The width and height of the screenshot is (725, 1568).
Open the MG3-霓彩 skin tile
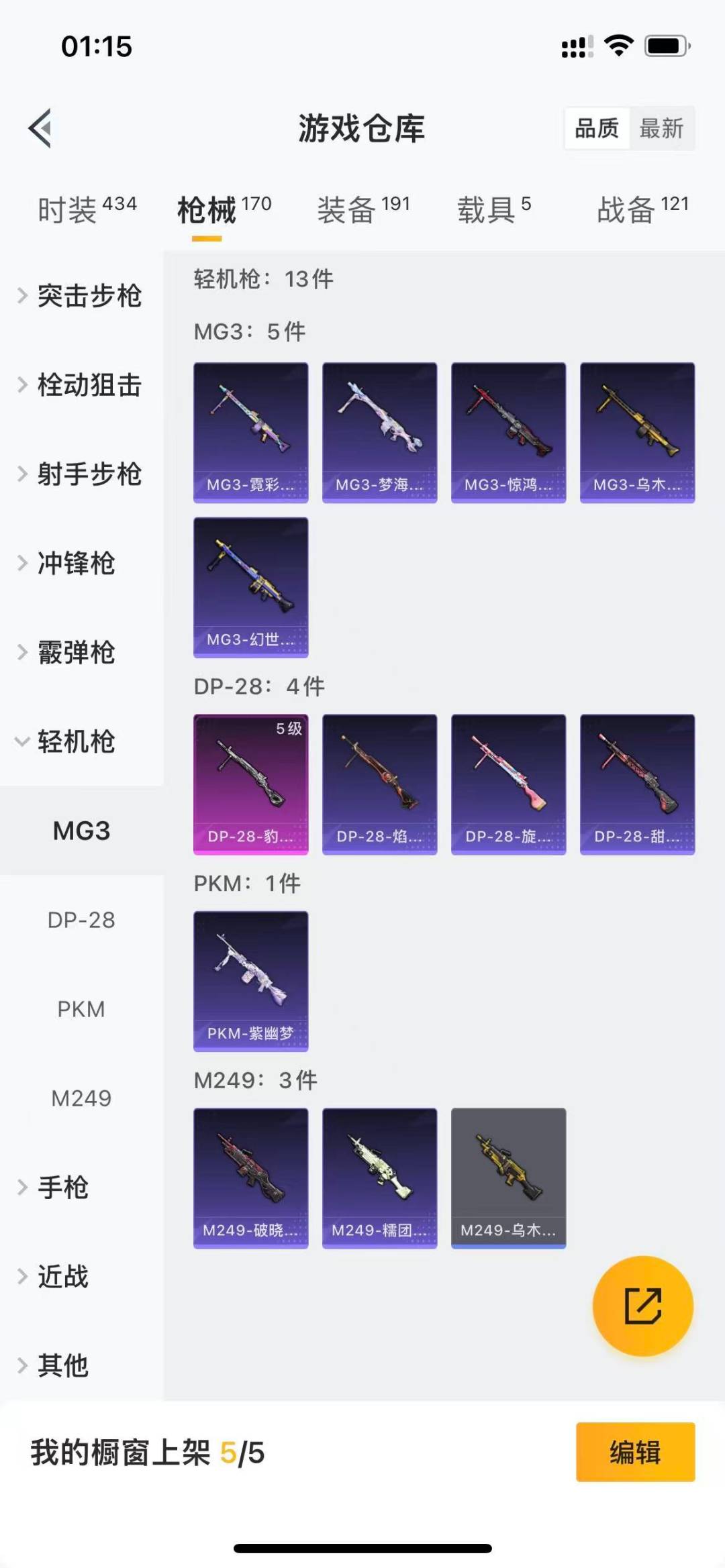pos(251,433)
